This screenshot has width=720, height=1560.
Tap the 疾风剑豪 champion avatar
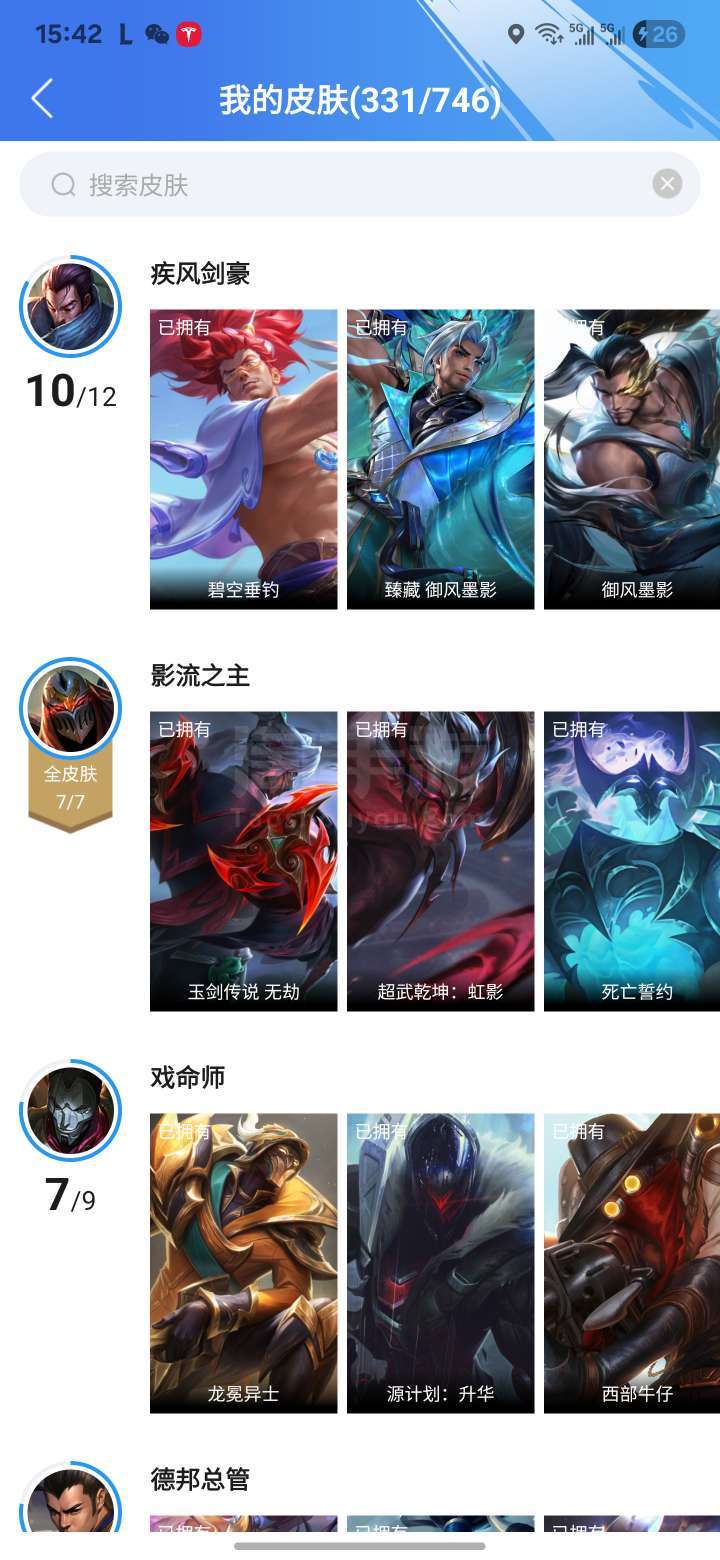71,306
